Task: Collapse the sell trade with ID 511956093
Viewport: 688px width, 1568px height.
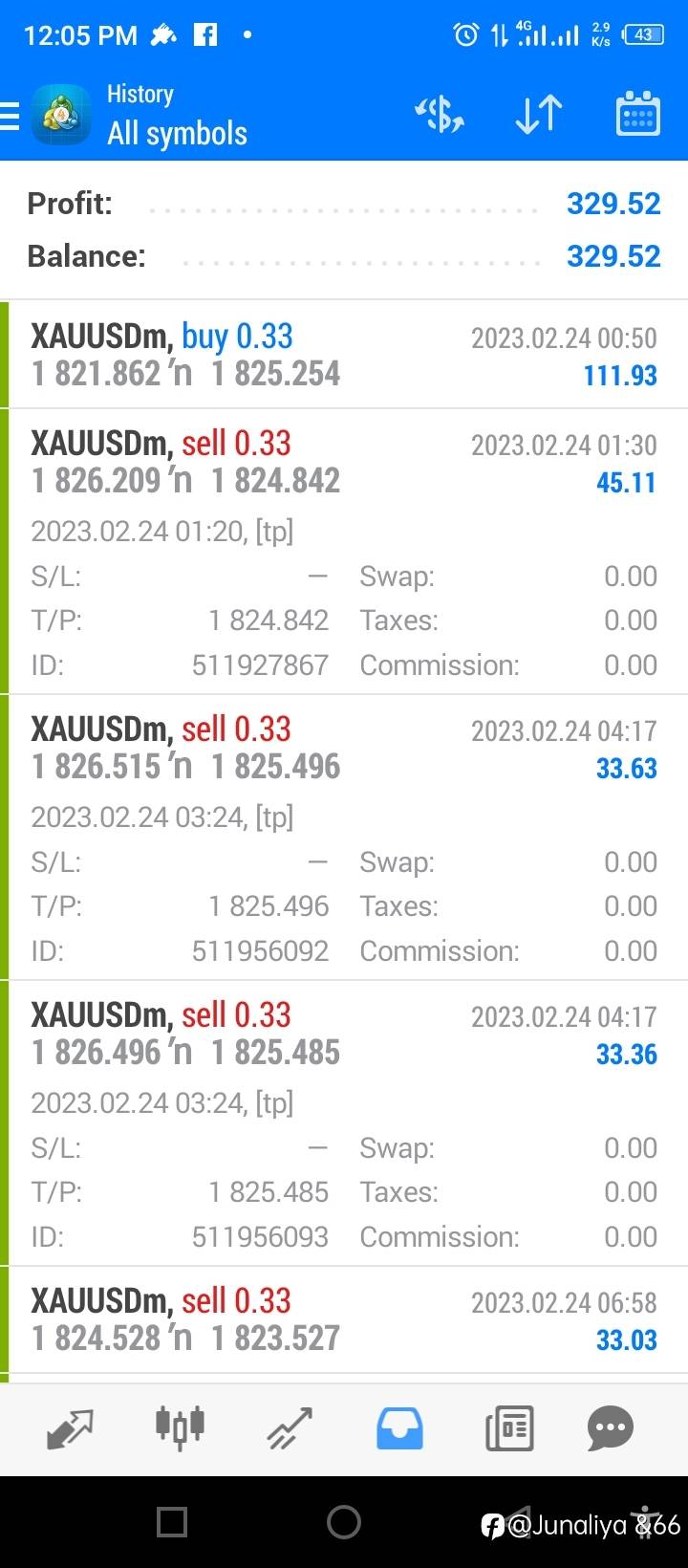Action: coord(344,1123)
